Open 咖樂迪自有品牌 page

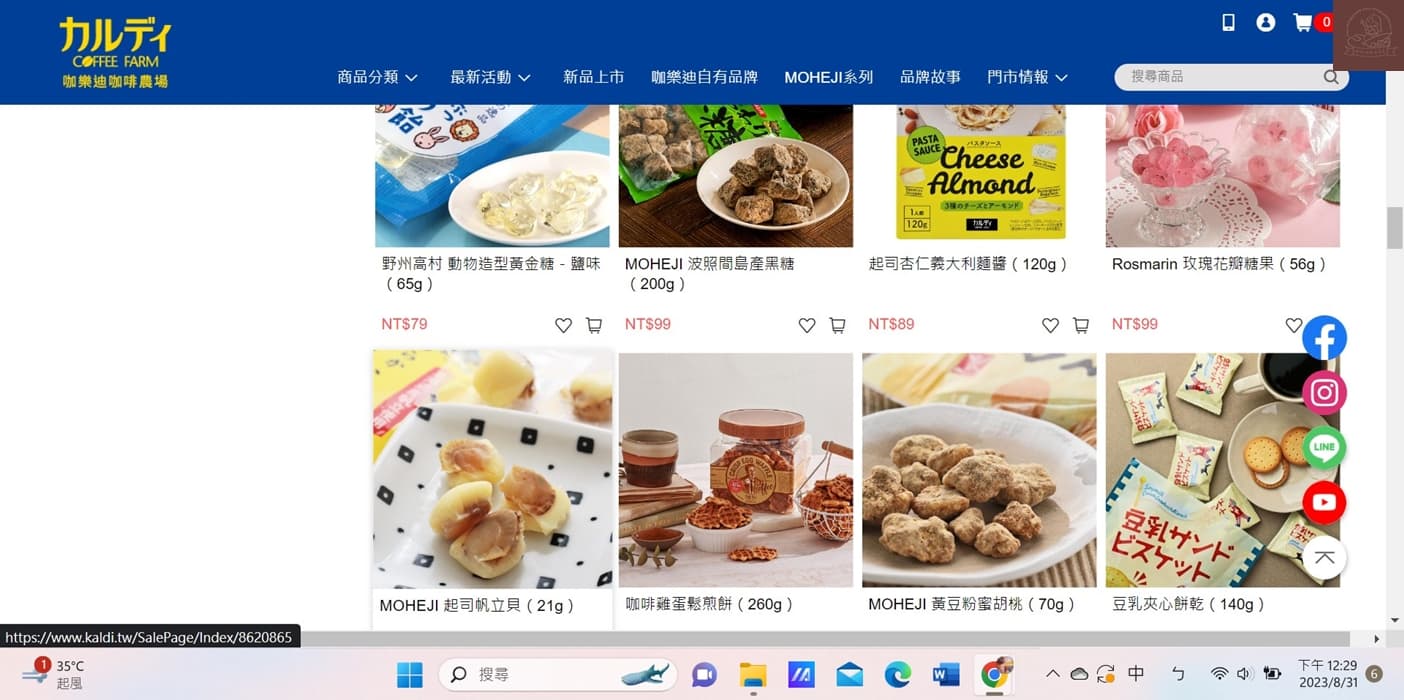[x=704, y=77]
